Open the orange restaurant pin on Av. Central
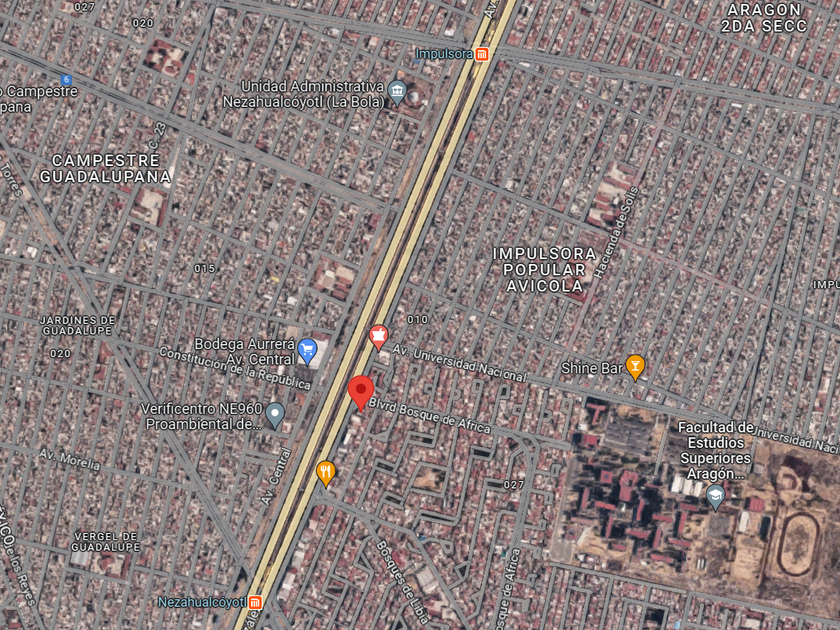840x630 pixels. pos(326,474)
